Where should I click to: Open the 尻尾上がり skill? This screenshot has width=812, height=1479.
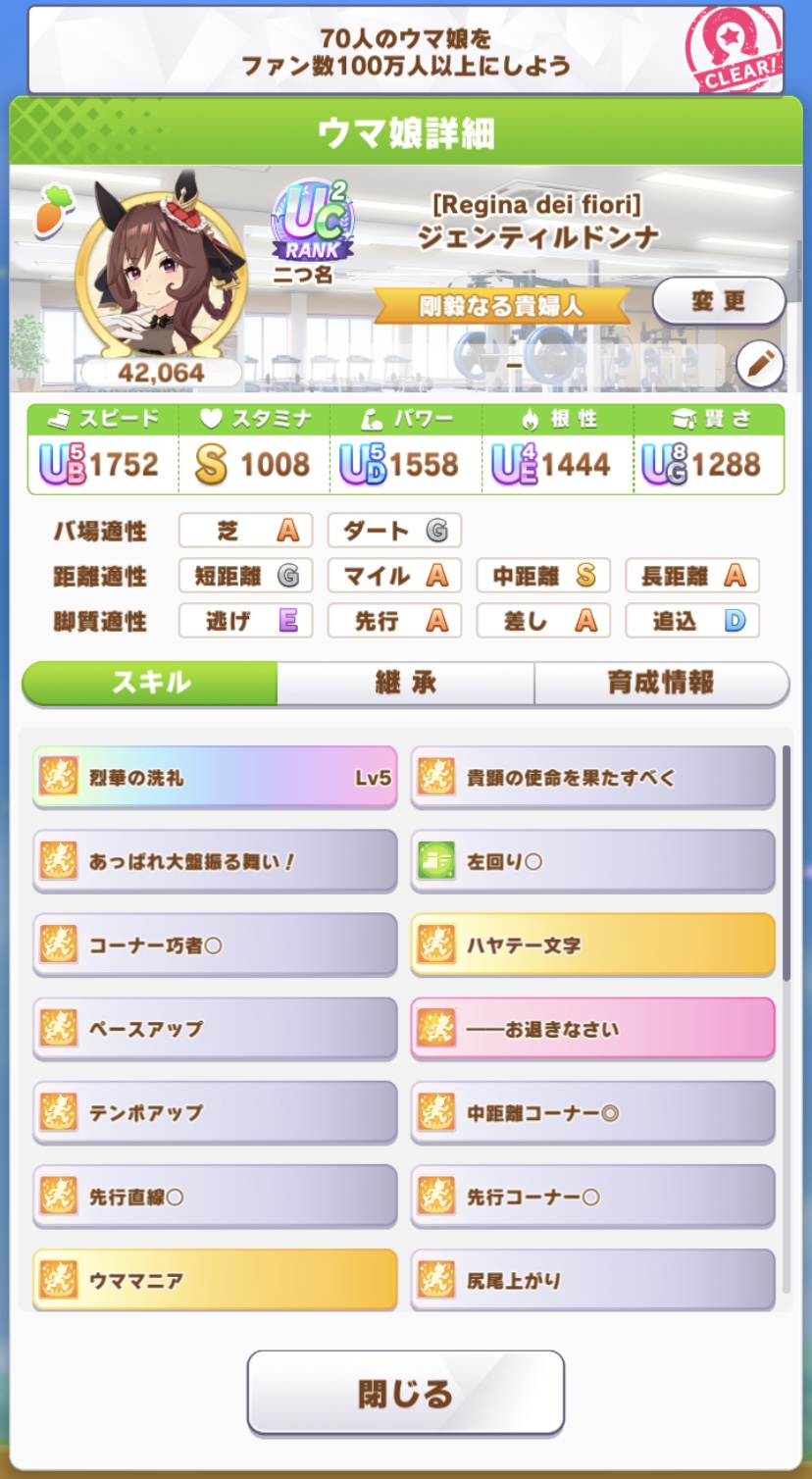click(x=592, y=1280)
